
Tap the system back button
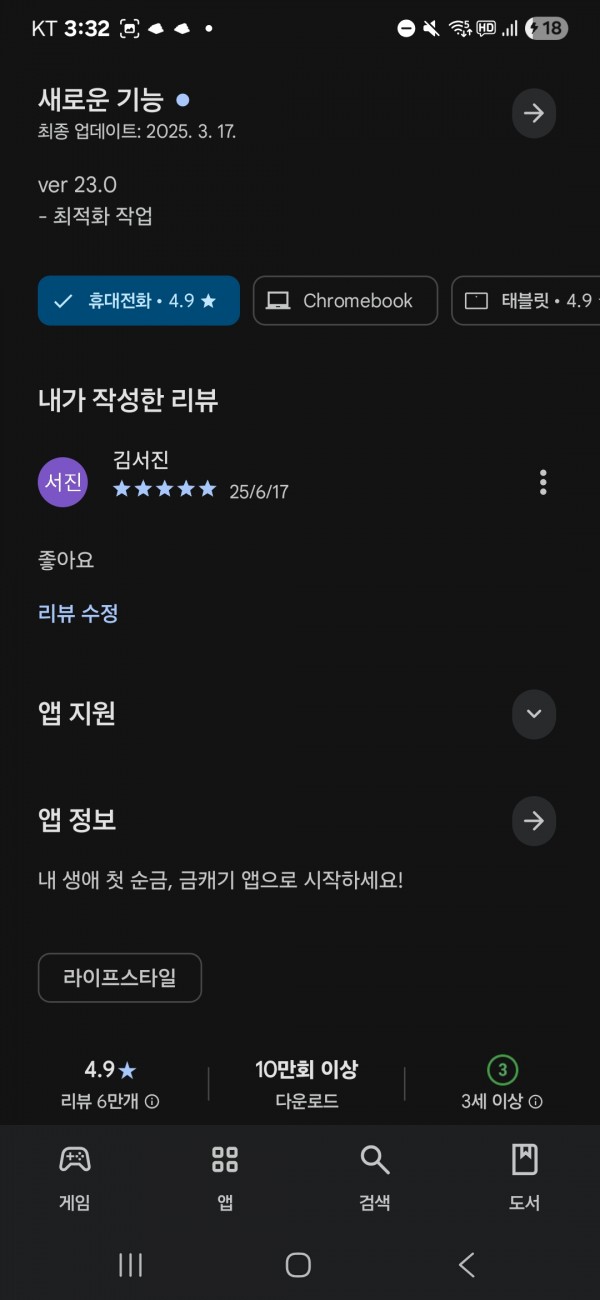467,1265
